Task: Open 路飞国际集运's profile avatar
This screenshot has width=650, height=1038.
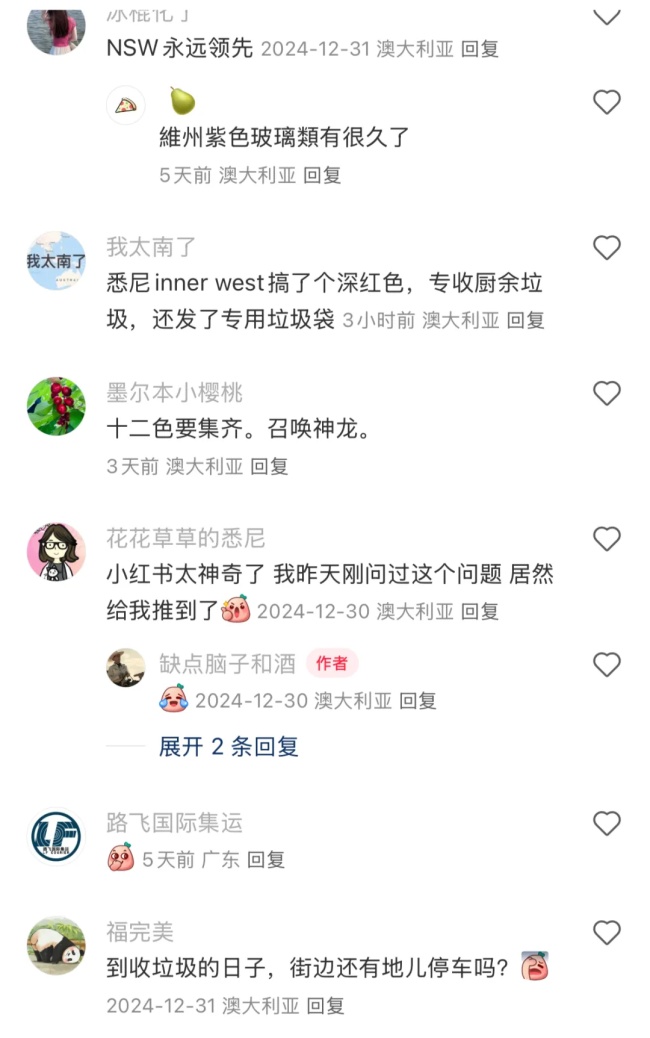Action: pyautogui.click(x=56, y=837)
